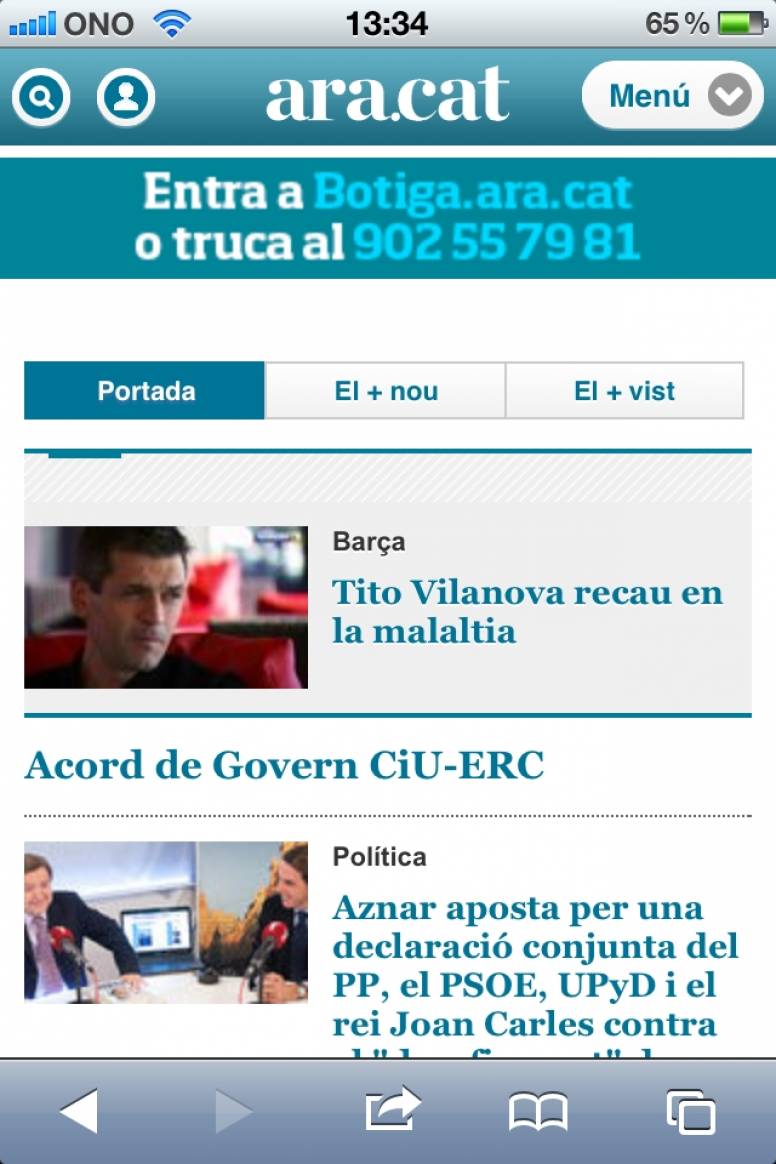This screenshot has height=1164, width=776.
Task: Go back with the browser back arrow
Action: point(78,1111)
